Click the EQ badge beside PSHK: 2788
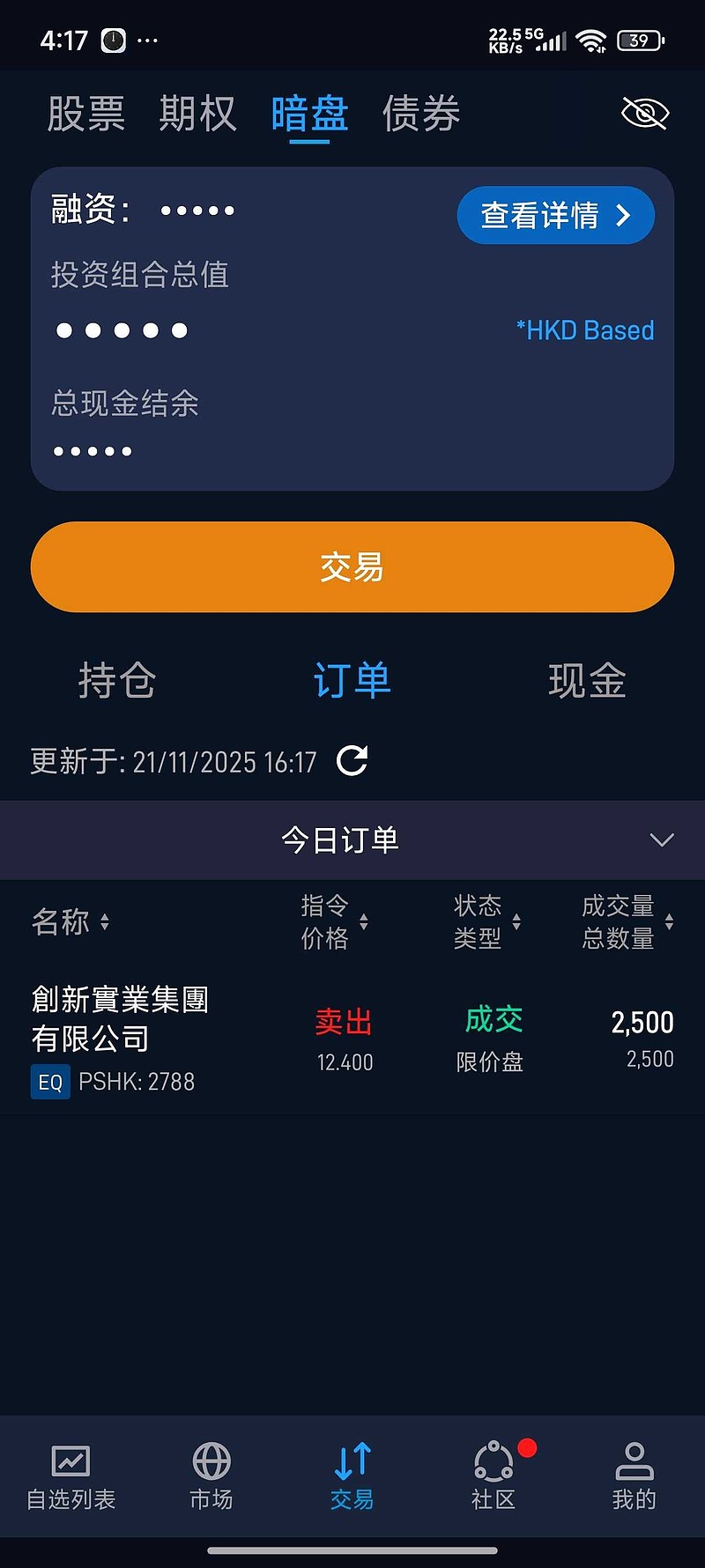The height and width of the screenshot is (1568, 705). 50,1082
